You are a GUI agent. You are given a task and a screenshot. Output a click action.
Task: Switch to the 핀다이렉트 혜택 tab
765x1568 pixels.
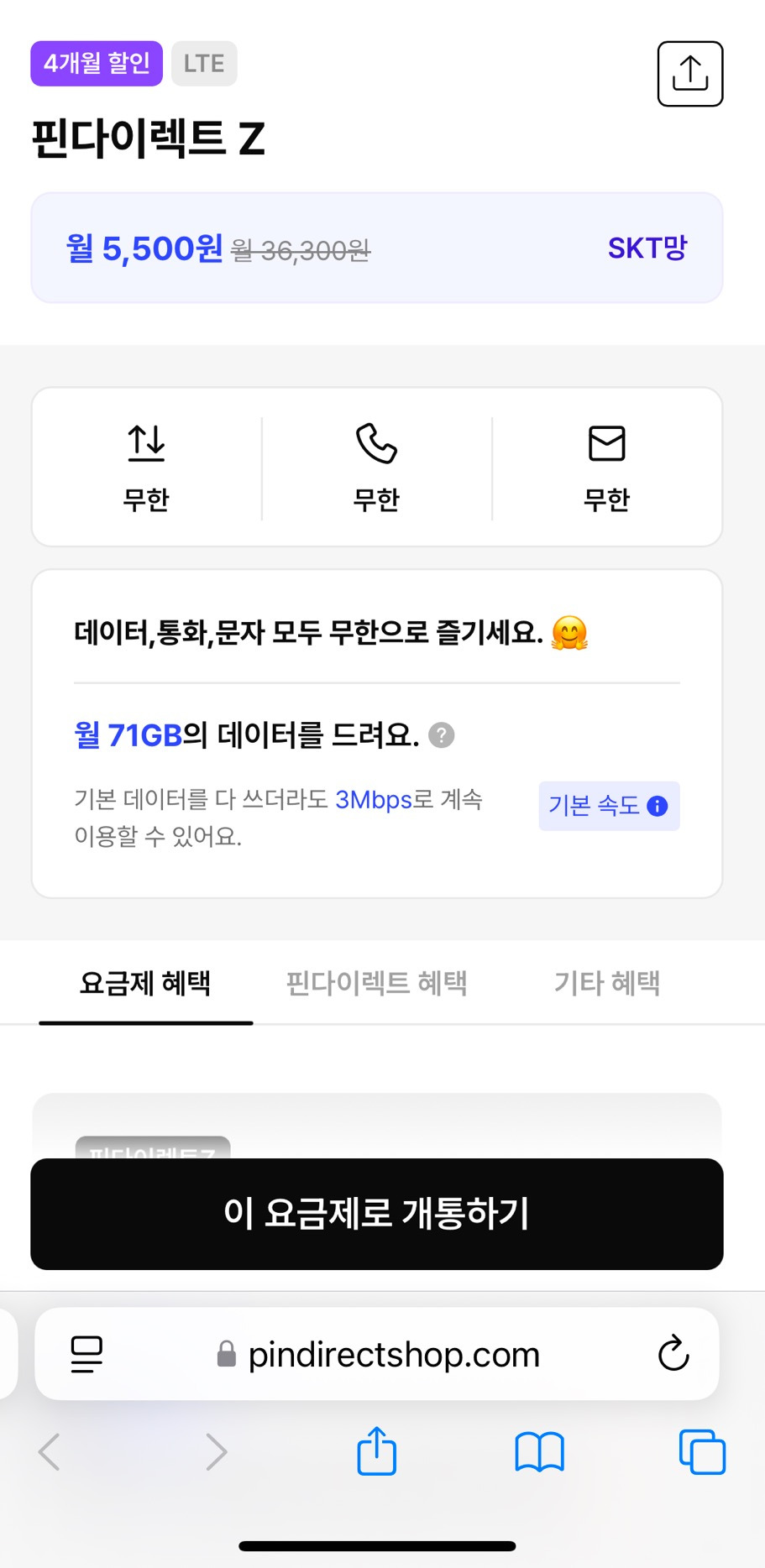click(376, 983)
